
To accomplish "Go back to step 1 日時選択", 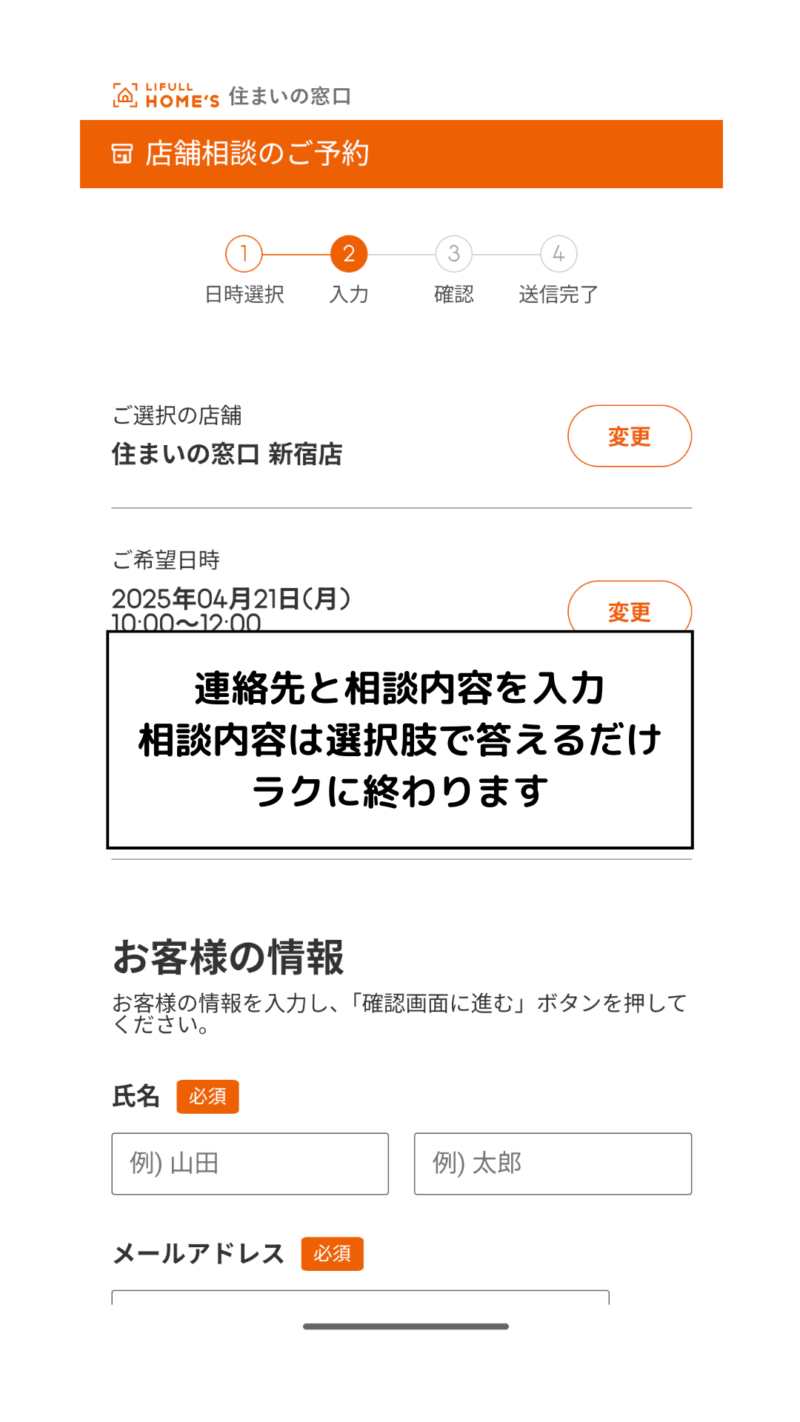I will click(244, 254).
